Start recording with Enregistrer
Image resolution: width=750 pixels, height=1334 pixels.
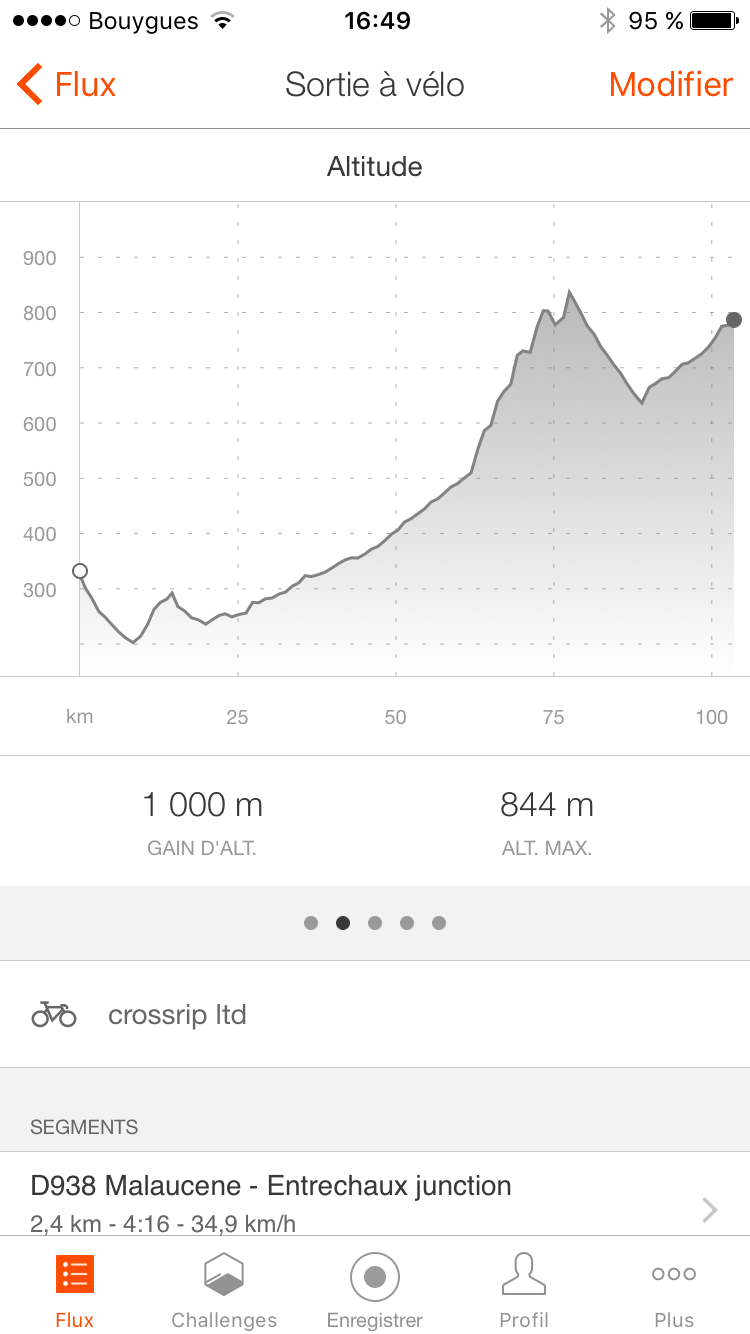click(x=375, y=1290)
